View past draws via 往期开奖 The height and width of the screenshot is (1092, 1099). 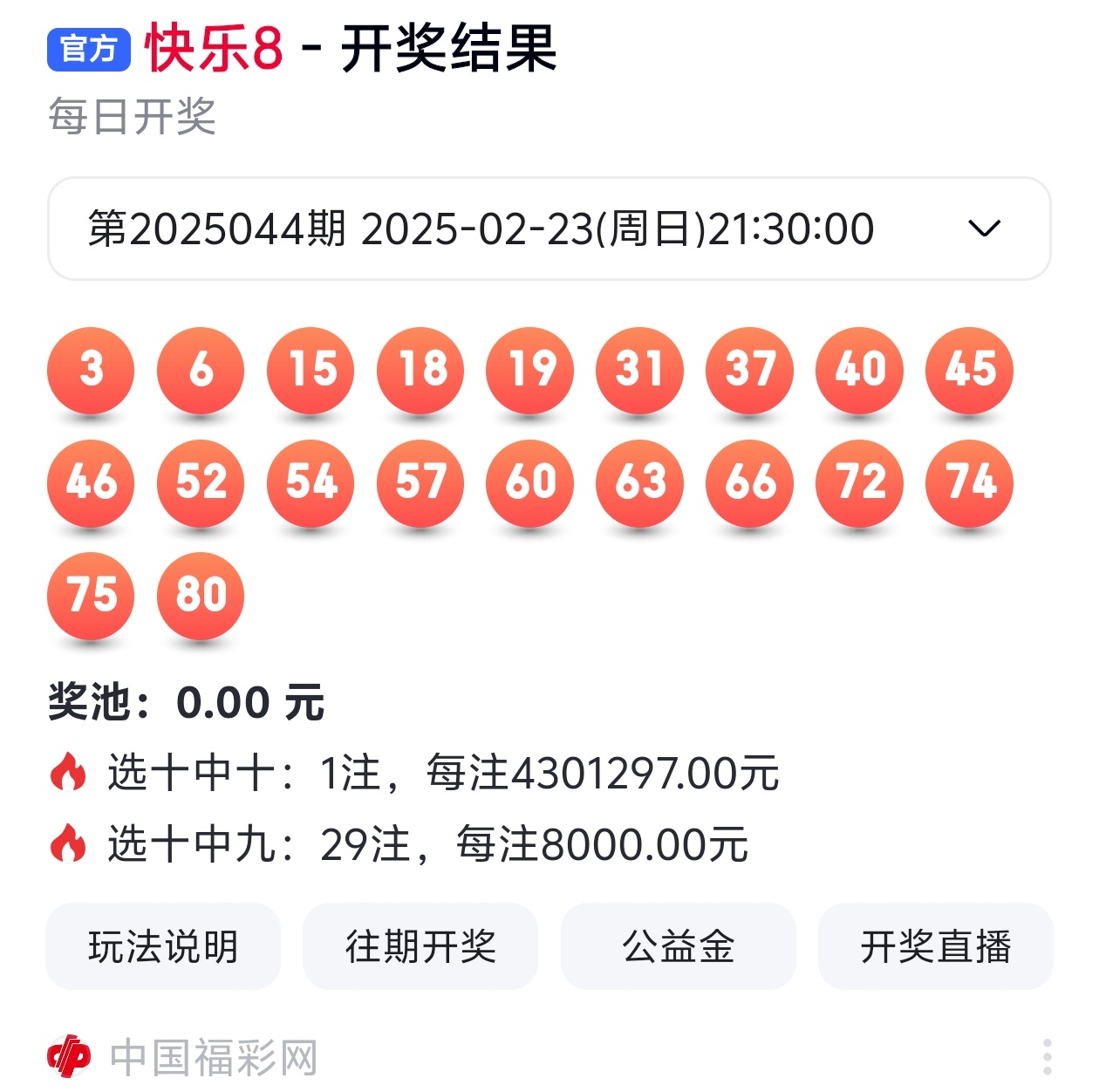tap(420, 946)
